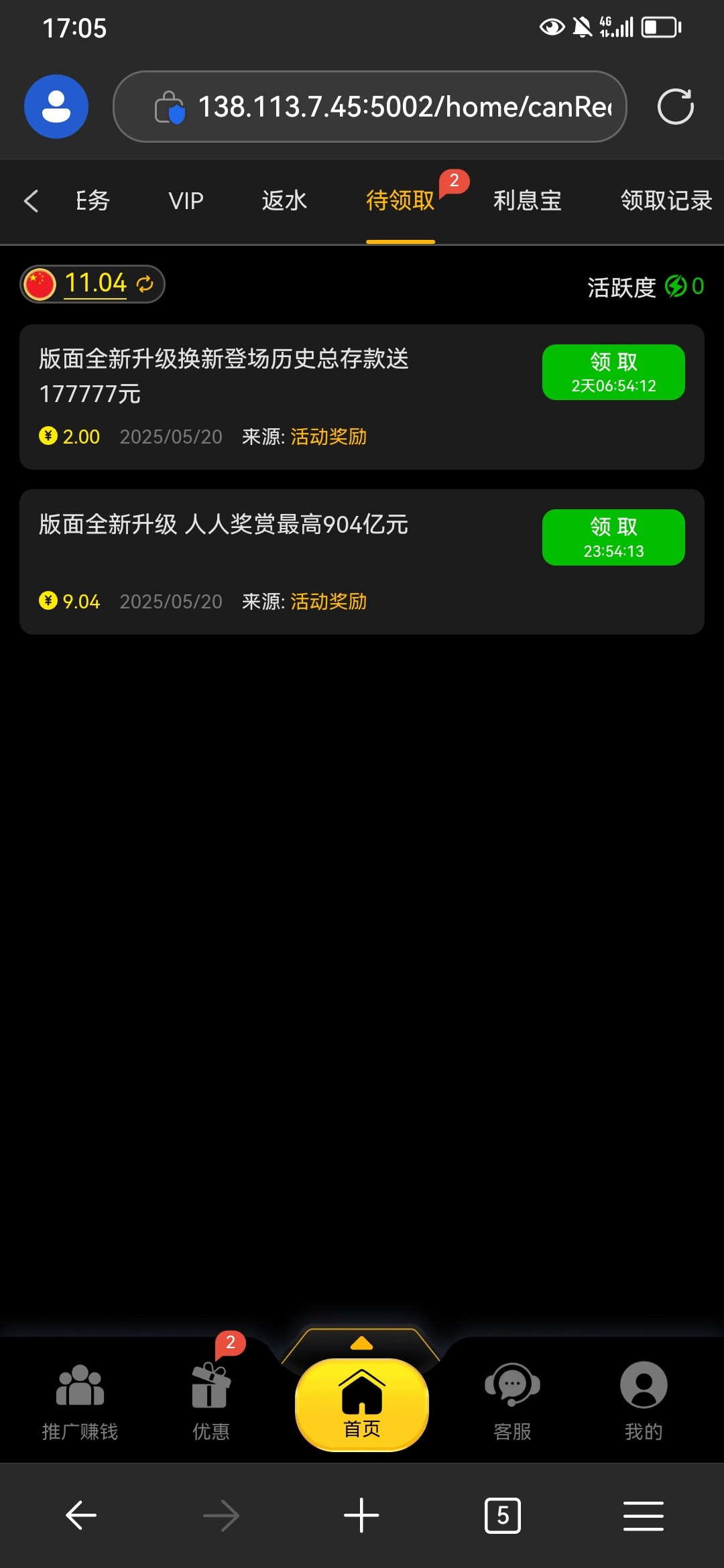The height and width of the screenshot is (1568, 724).
Task: Open the browser profile avatar
Action: coord(56,107)
